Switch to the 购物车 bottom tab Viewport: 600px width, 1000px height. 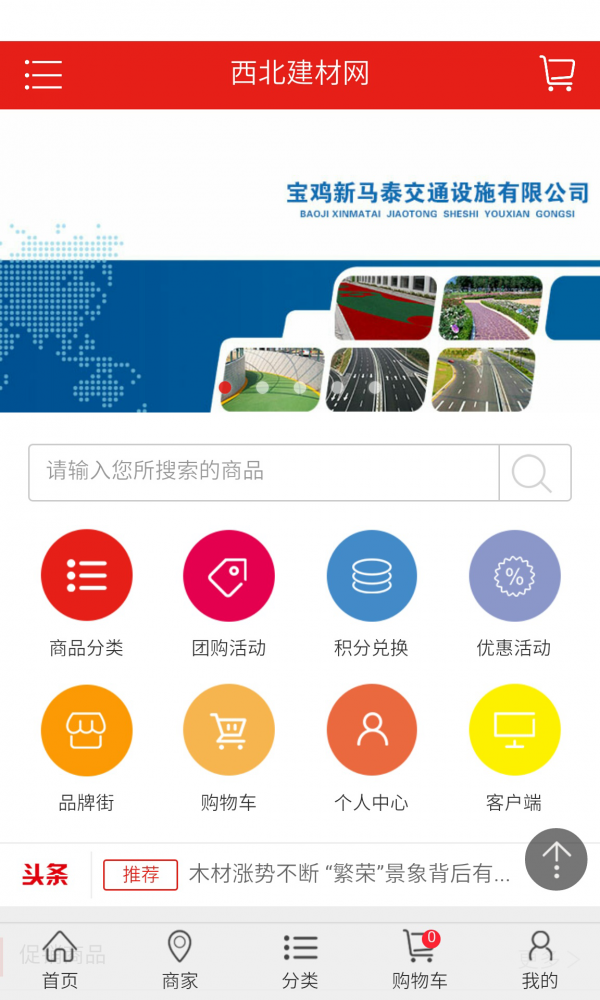tap(420, 960)
